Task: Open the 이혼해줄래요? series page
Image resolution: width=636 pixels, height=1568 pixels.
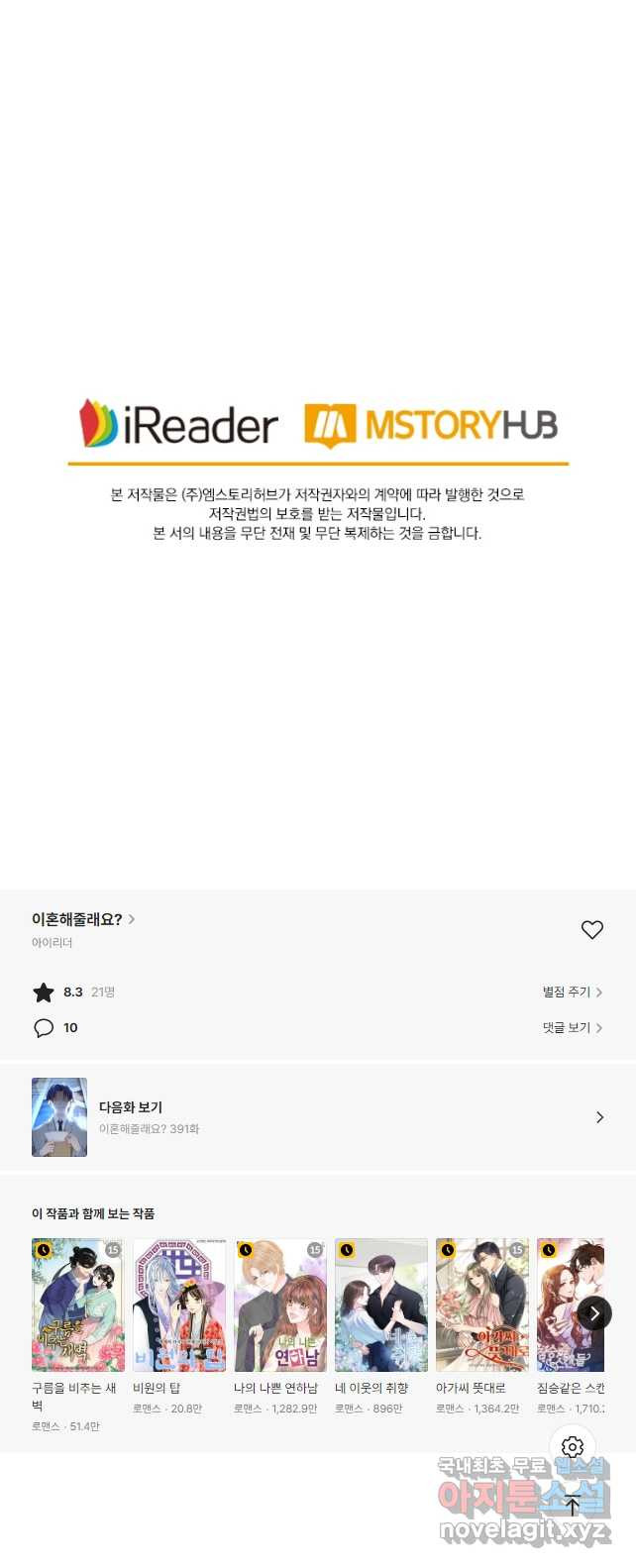Action: 83,919
